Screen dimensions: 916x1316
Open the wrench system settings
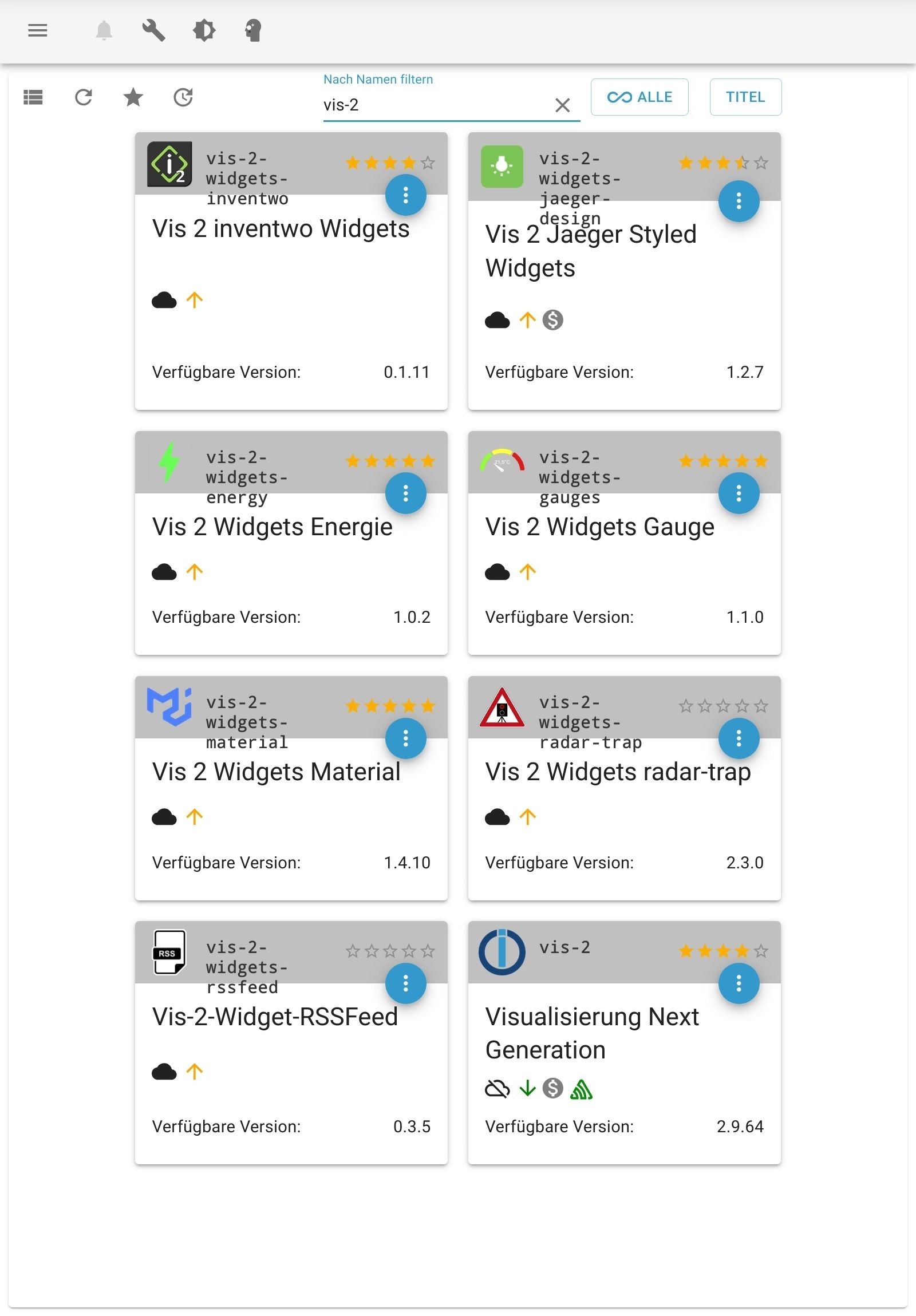153,30
